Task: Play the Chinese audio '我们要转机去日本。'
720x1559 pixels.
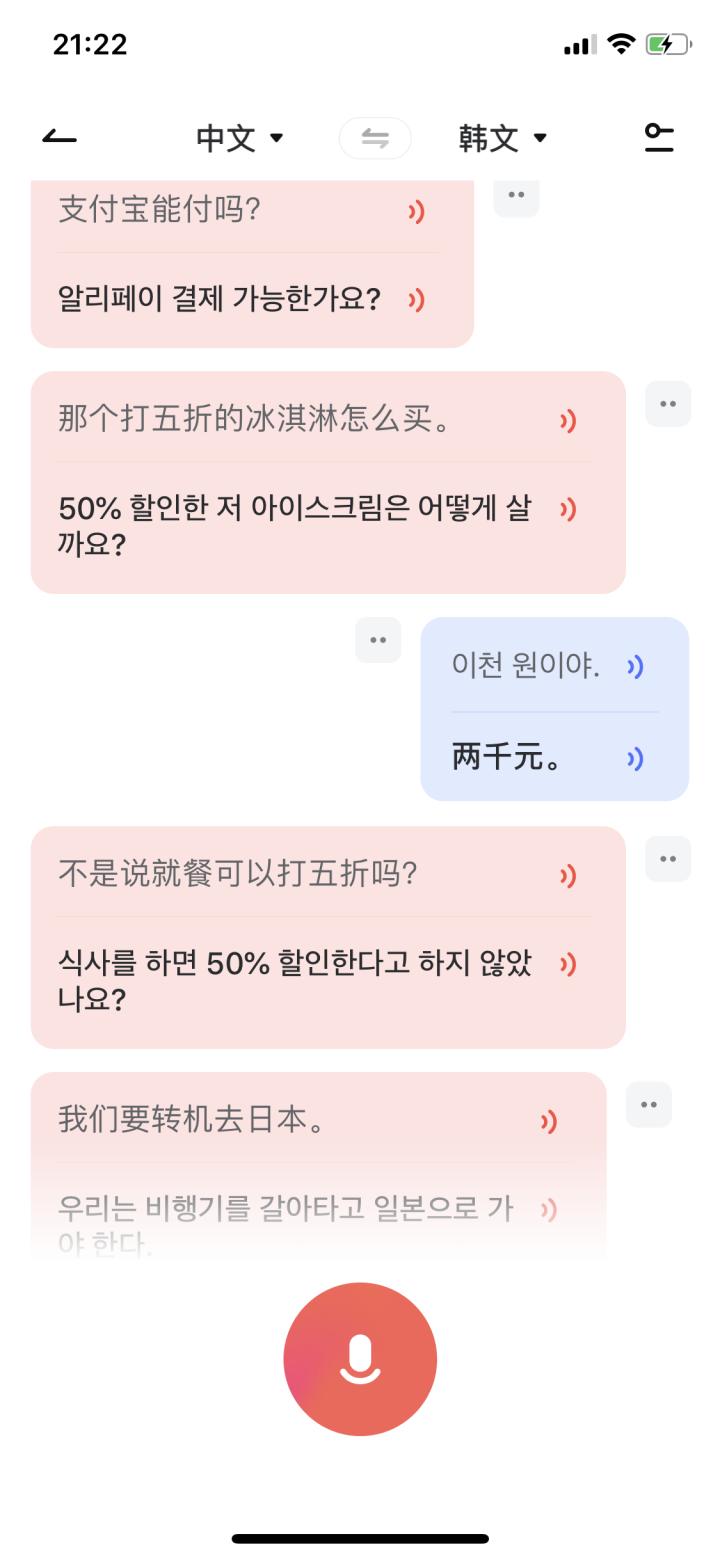Action: 547,1121
